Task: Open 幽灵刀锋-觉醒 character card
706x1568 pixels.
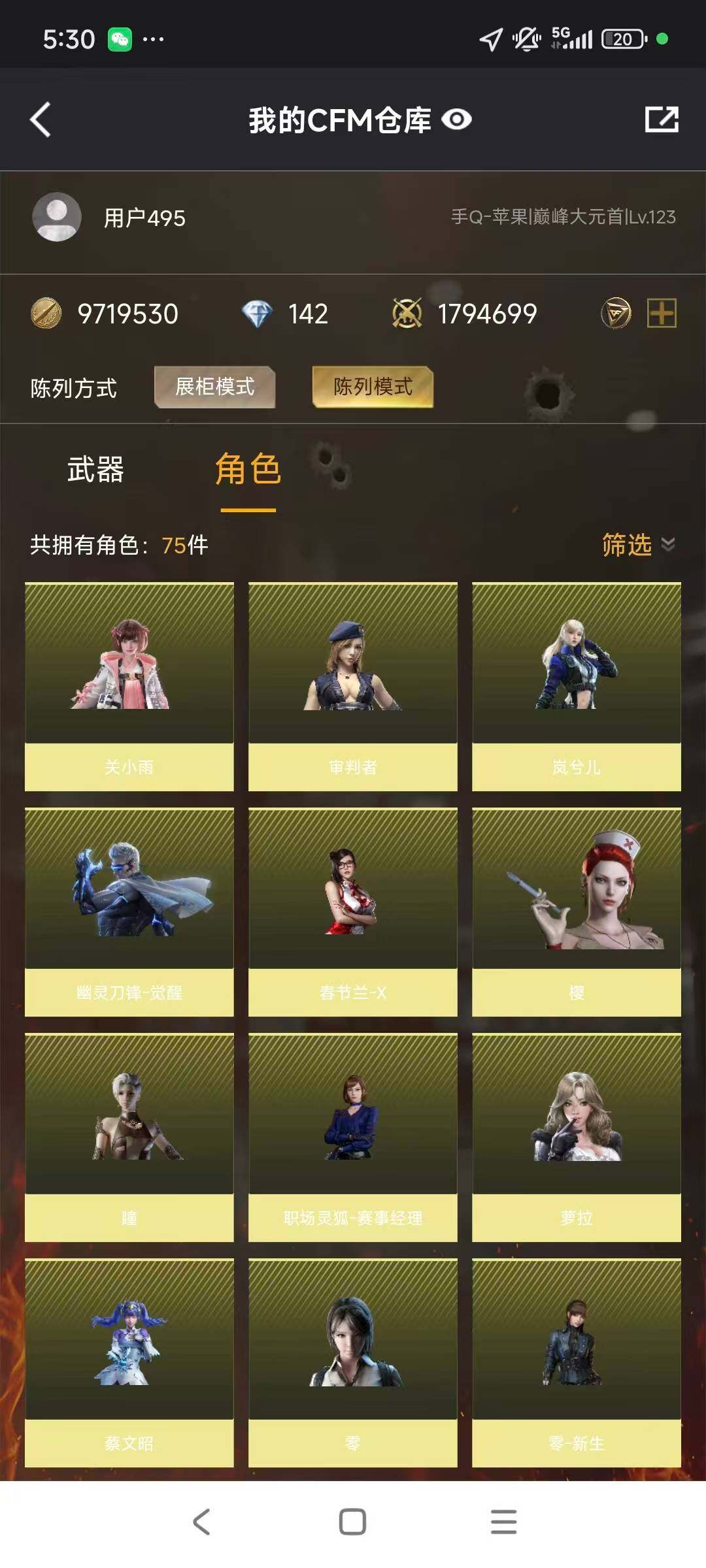Action: click(x=129, y=911)
